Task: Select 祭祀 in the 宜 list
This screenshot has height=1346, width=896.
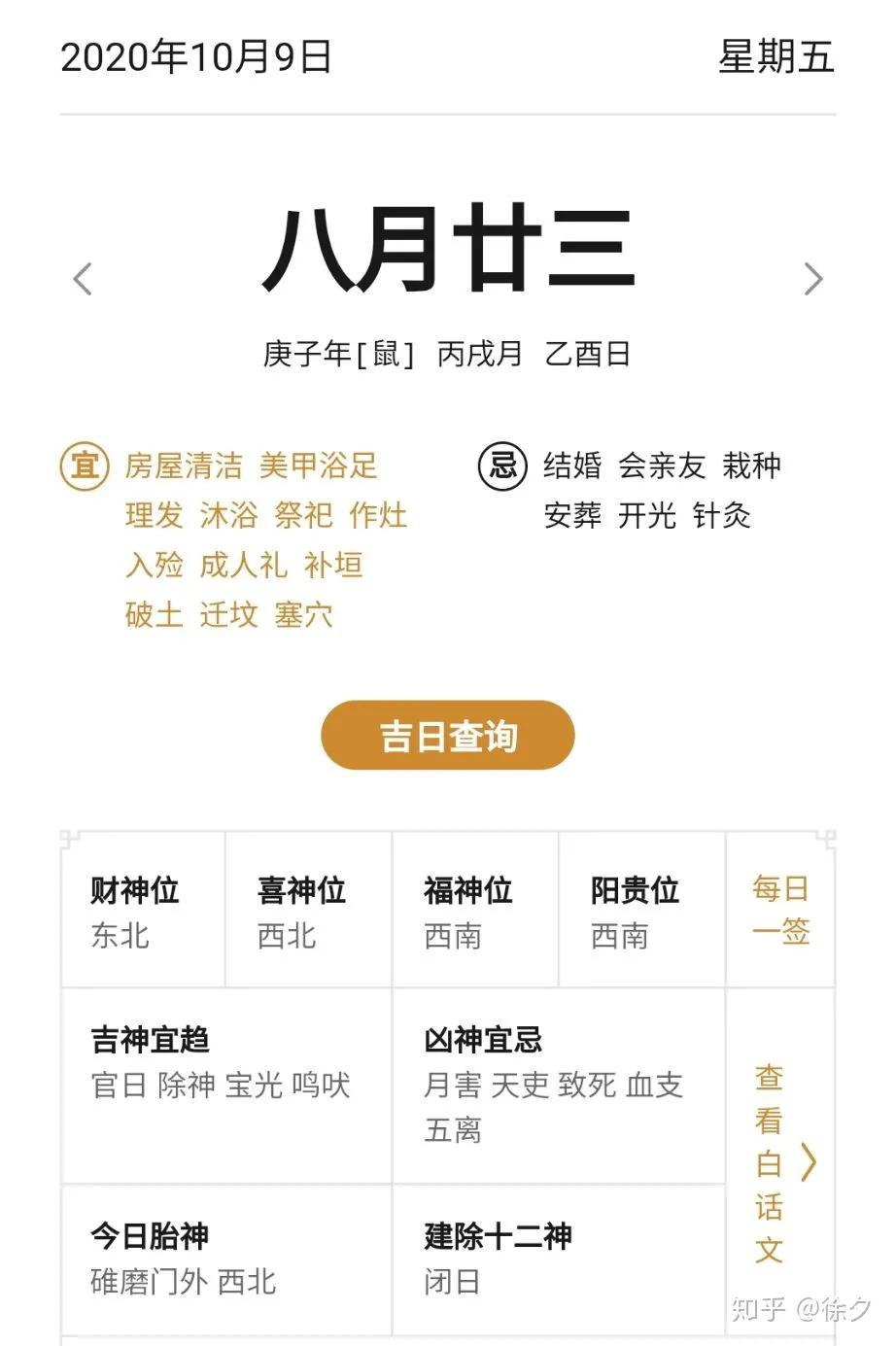Action: pyautogui.click(x=303, y=516)
